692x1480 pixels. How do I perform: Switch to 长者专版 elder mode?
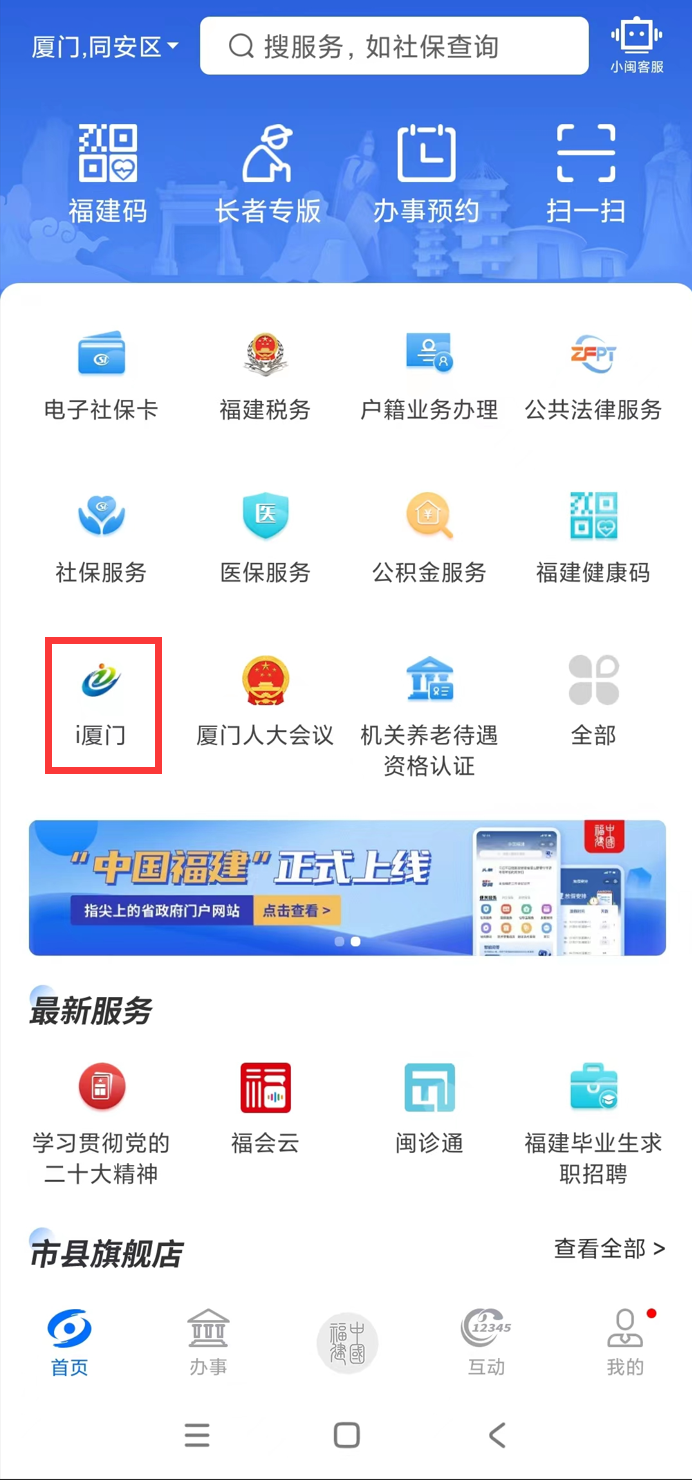[267, 173]
